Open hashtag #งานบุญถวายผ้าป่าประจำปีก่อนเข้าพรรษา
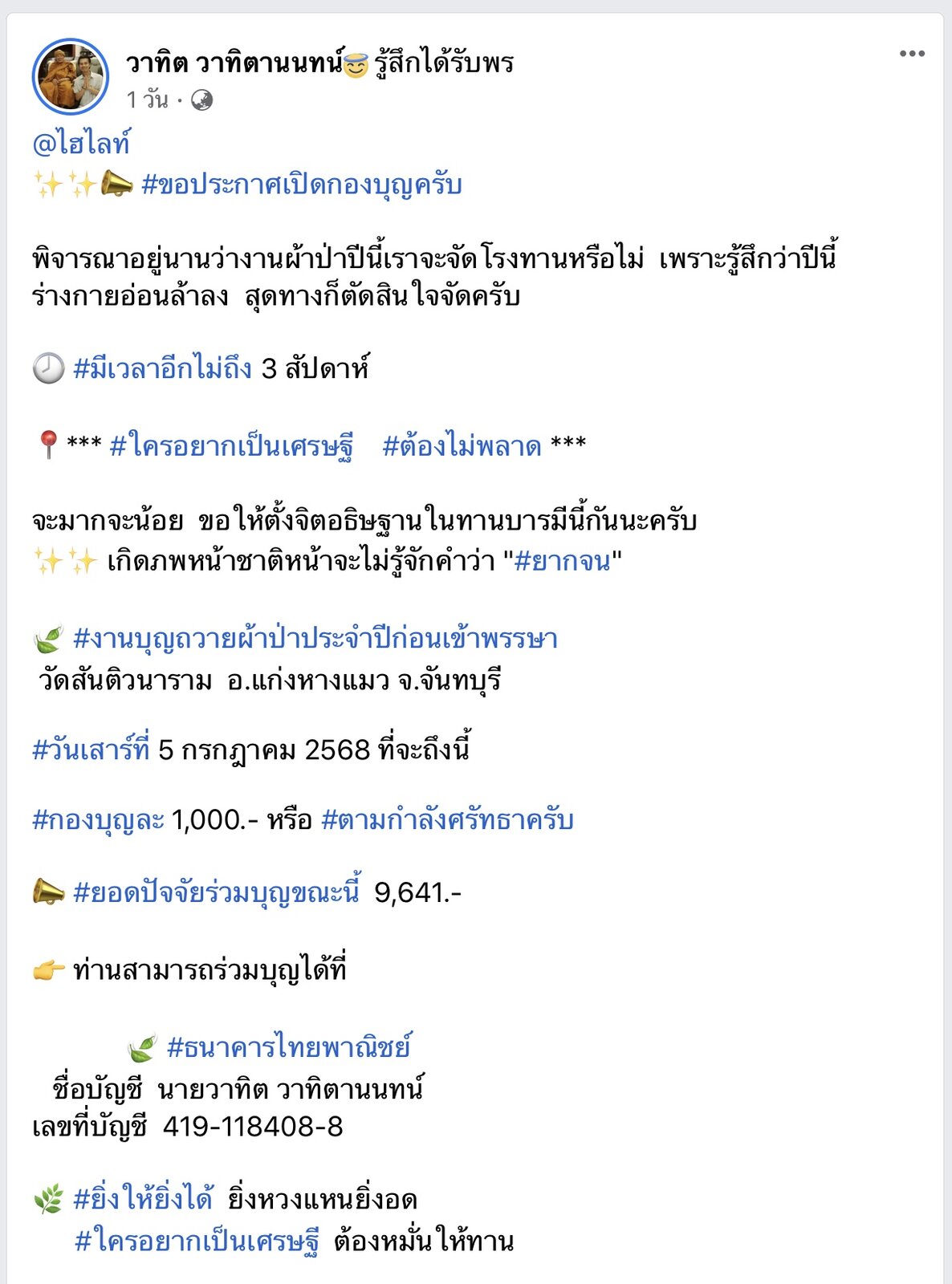The width and height of the screenshot is (952, 1284). click(x=315, y=640)
